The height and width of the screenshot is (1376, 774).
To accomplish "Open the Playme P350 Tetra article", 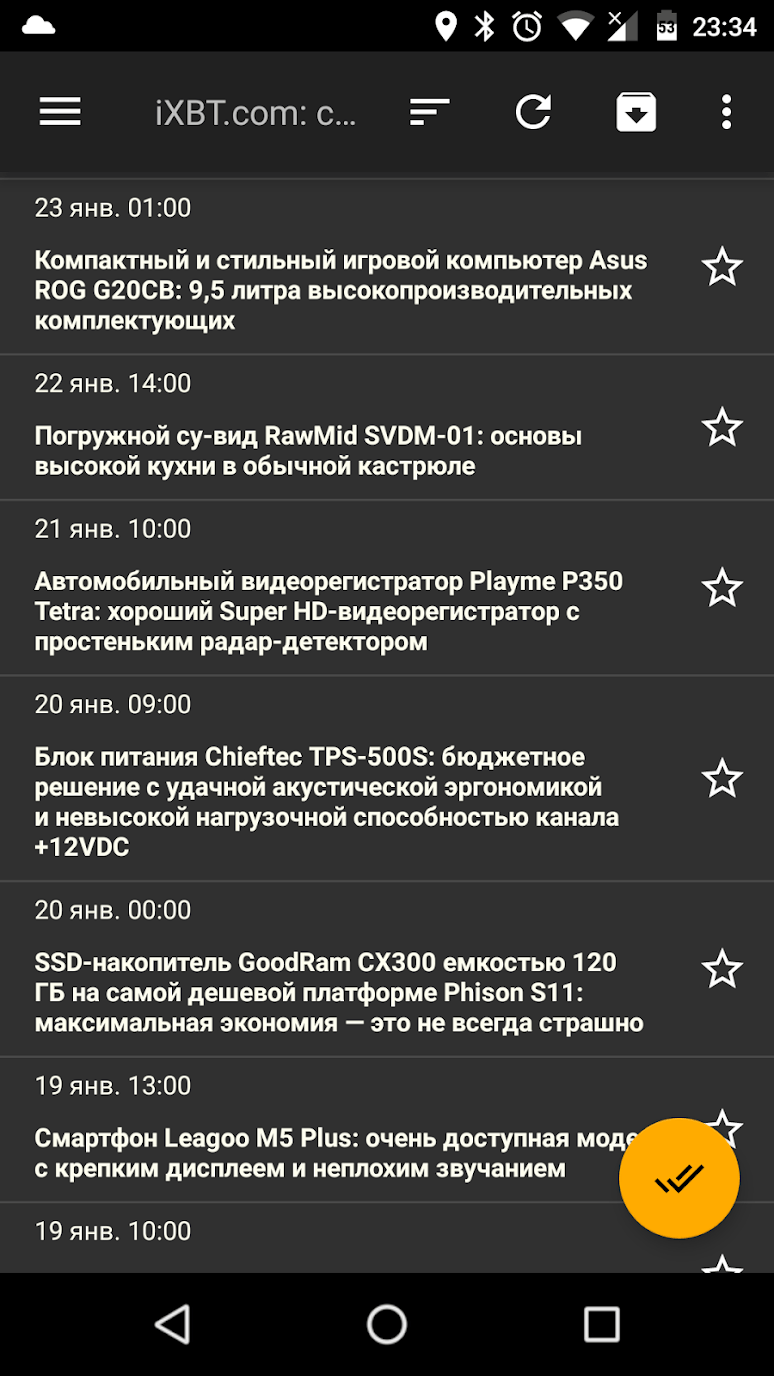I will click(329, 611).
